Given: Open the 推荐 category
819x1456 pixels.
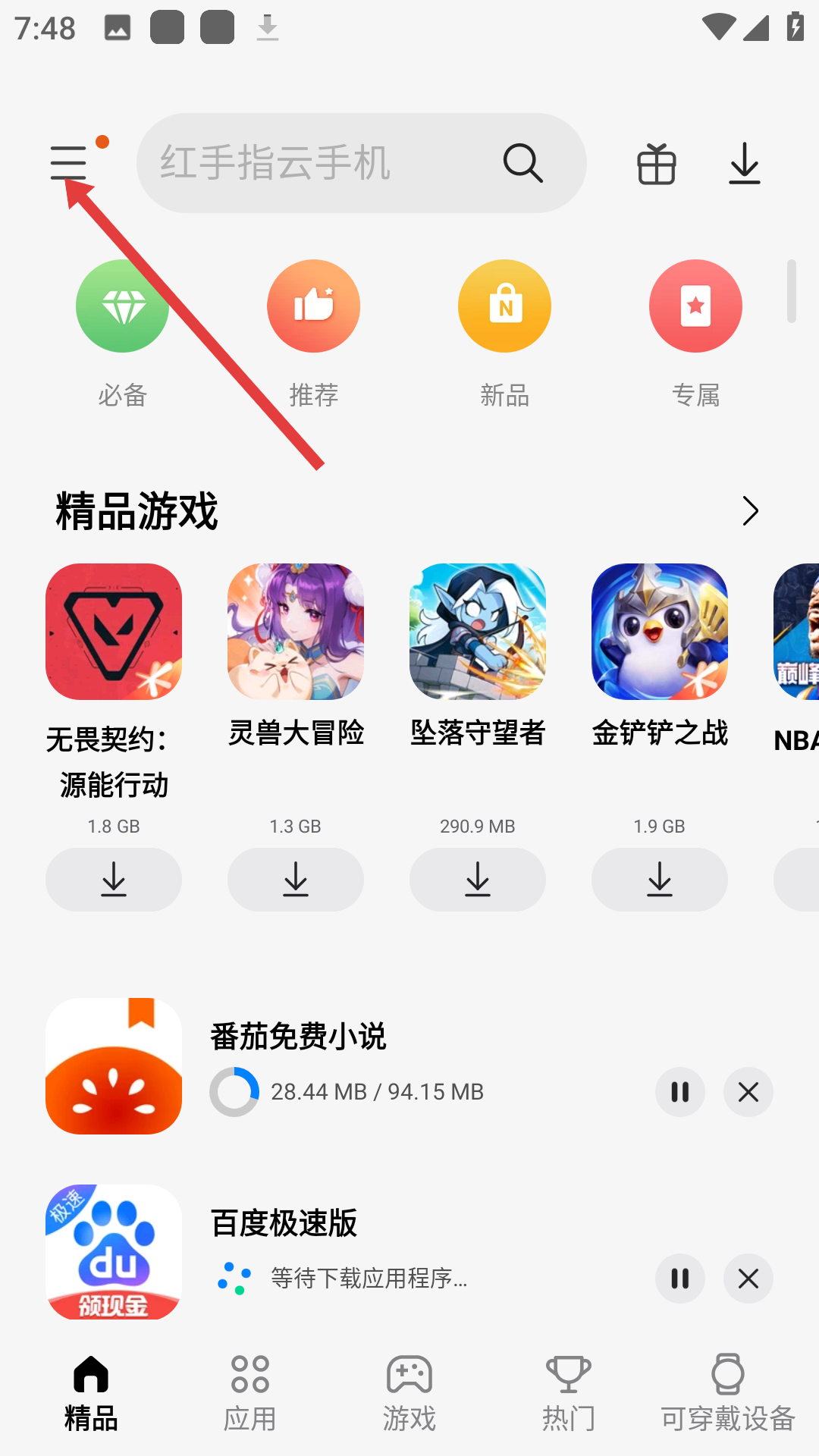Looking at the screenshot, I should (x=313, y=306).
